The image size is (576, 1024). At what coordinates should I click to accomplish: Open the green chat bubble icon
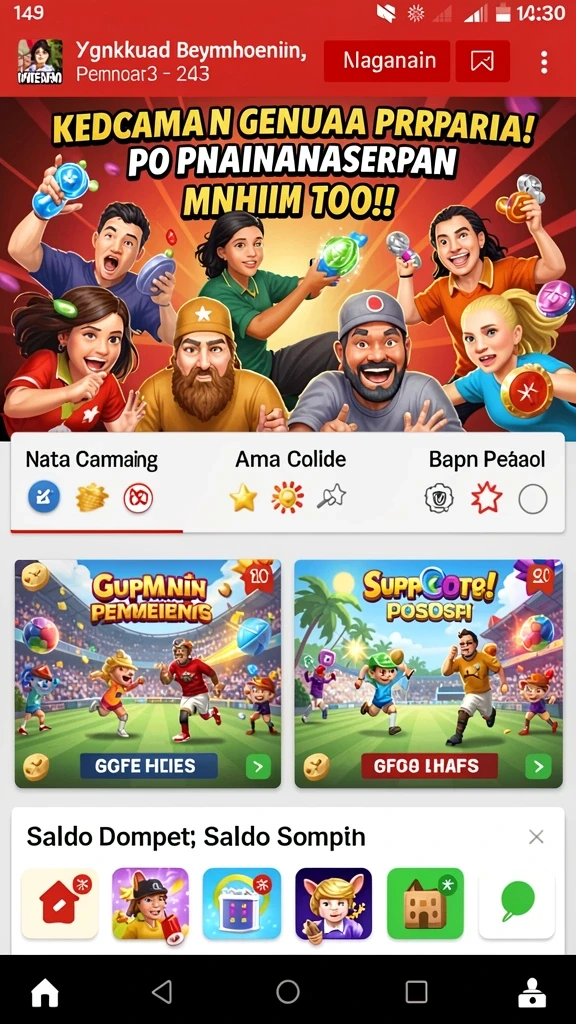coord(517,904)
